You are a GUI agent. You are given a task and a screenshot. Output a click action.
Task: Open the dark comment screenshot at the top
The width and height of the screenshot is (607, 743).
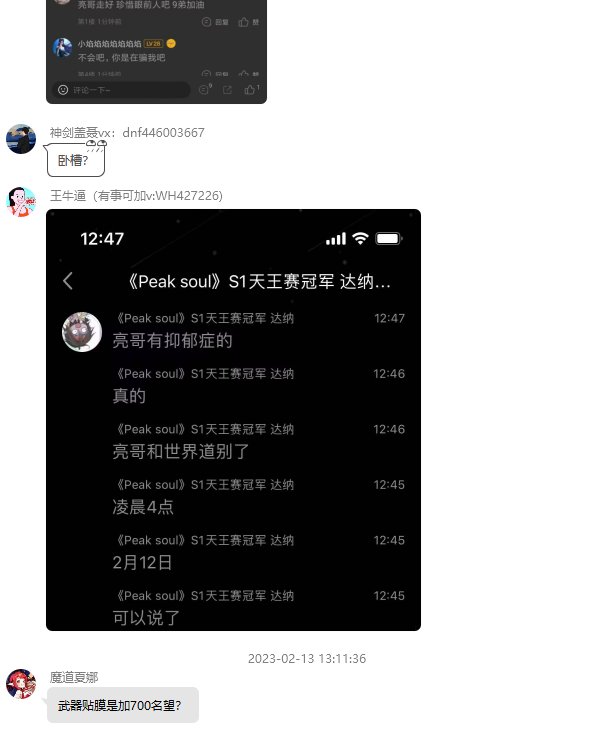[x=156, y=50]
